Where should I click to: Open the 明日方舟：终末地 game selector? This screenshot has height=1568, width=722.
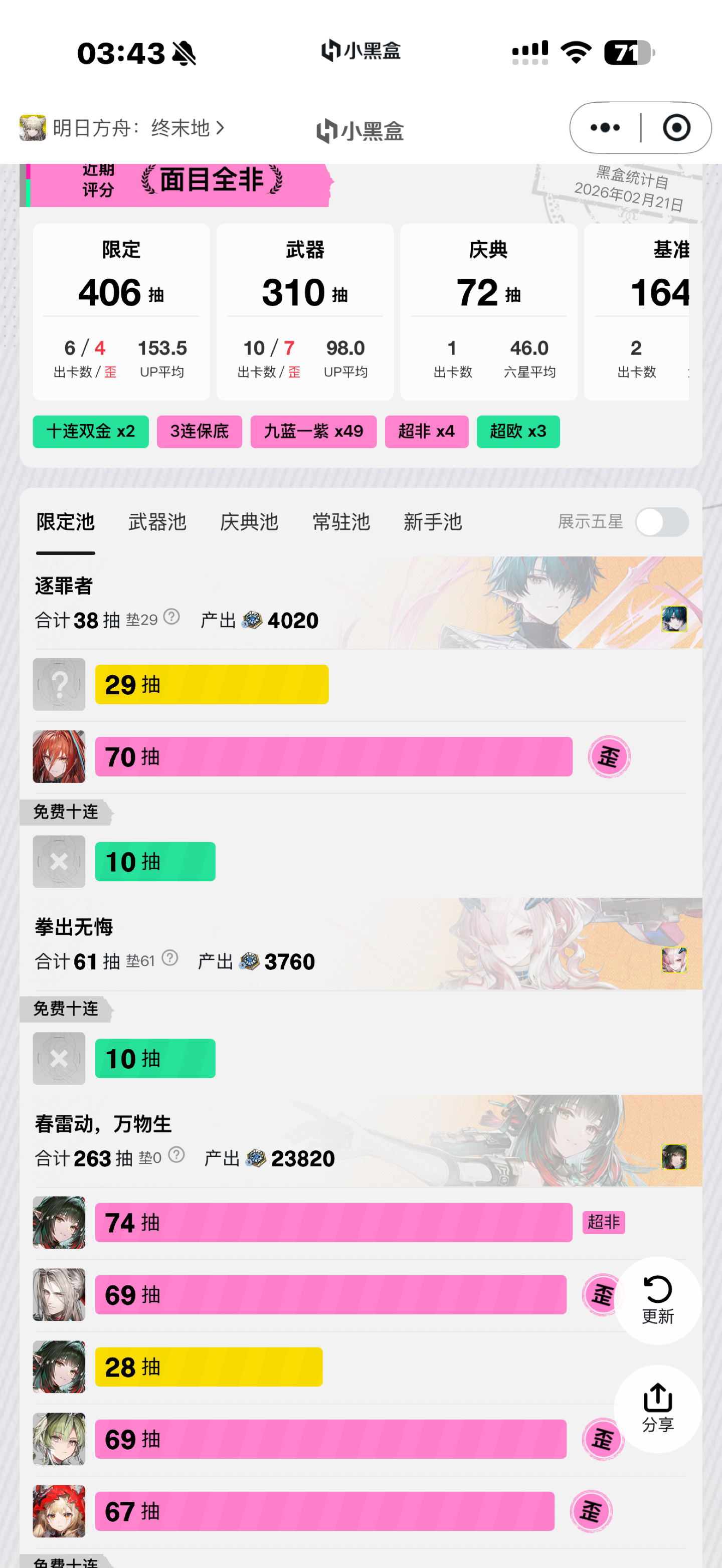click(122, 128)
